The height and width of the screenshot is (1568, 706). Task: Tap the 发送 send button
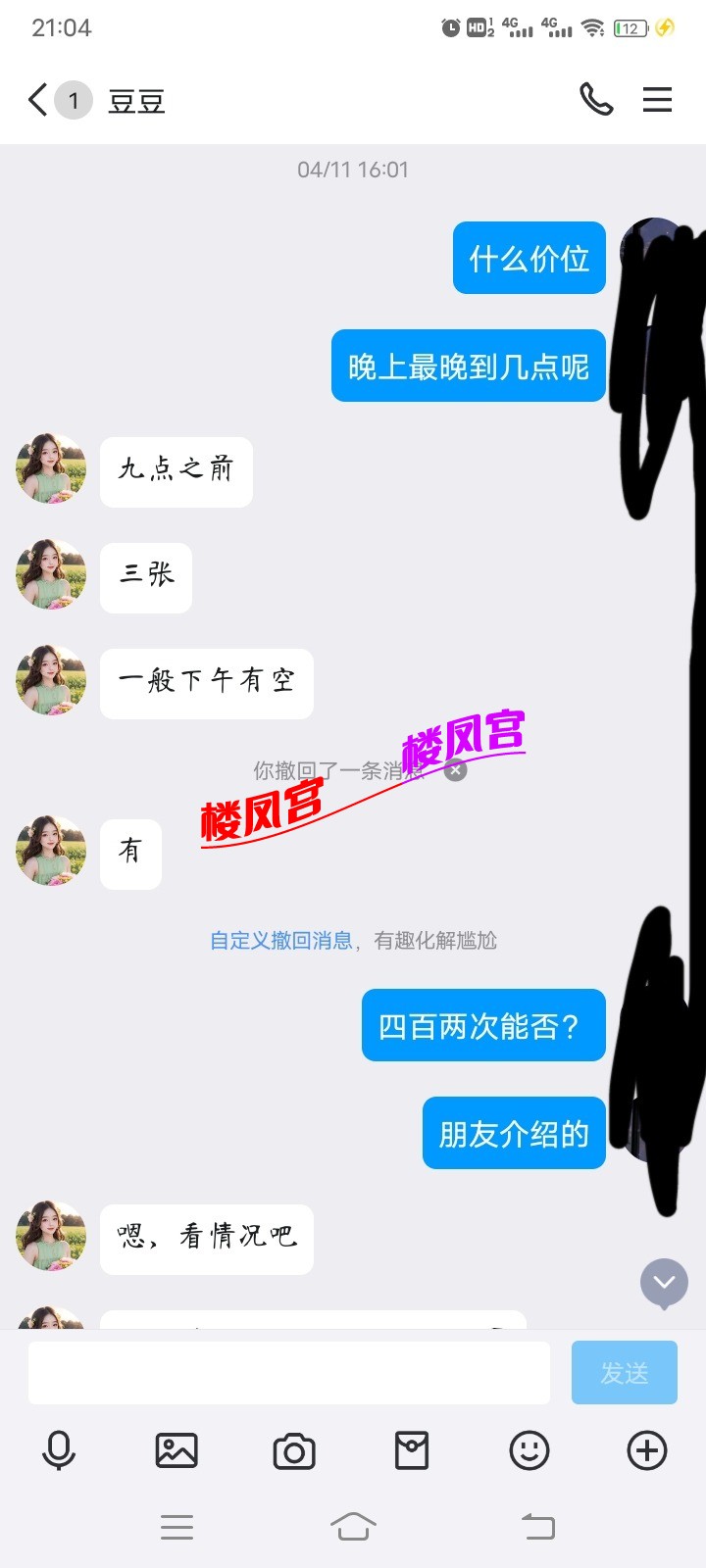(x=624, y=1373)
